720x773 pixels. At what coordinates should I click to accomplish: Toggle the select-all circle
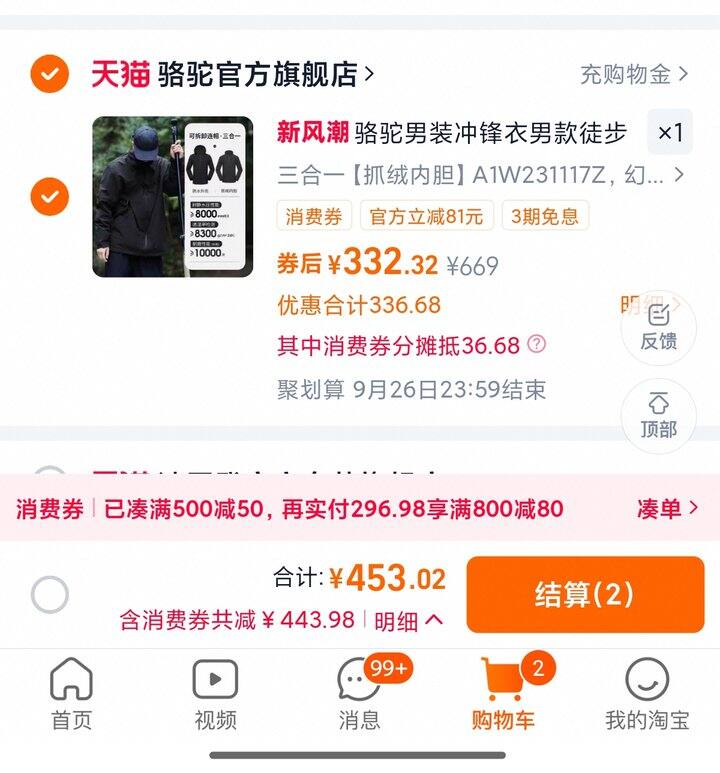click(x=49, y=595)
